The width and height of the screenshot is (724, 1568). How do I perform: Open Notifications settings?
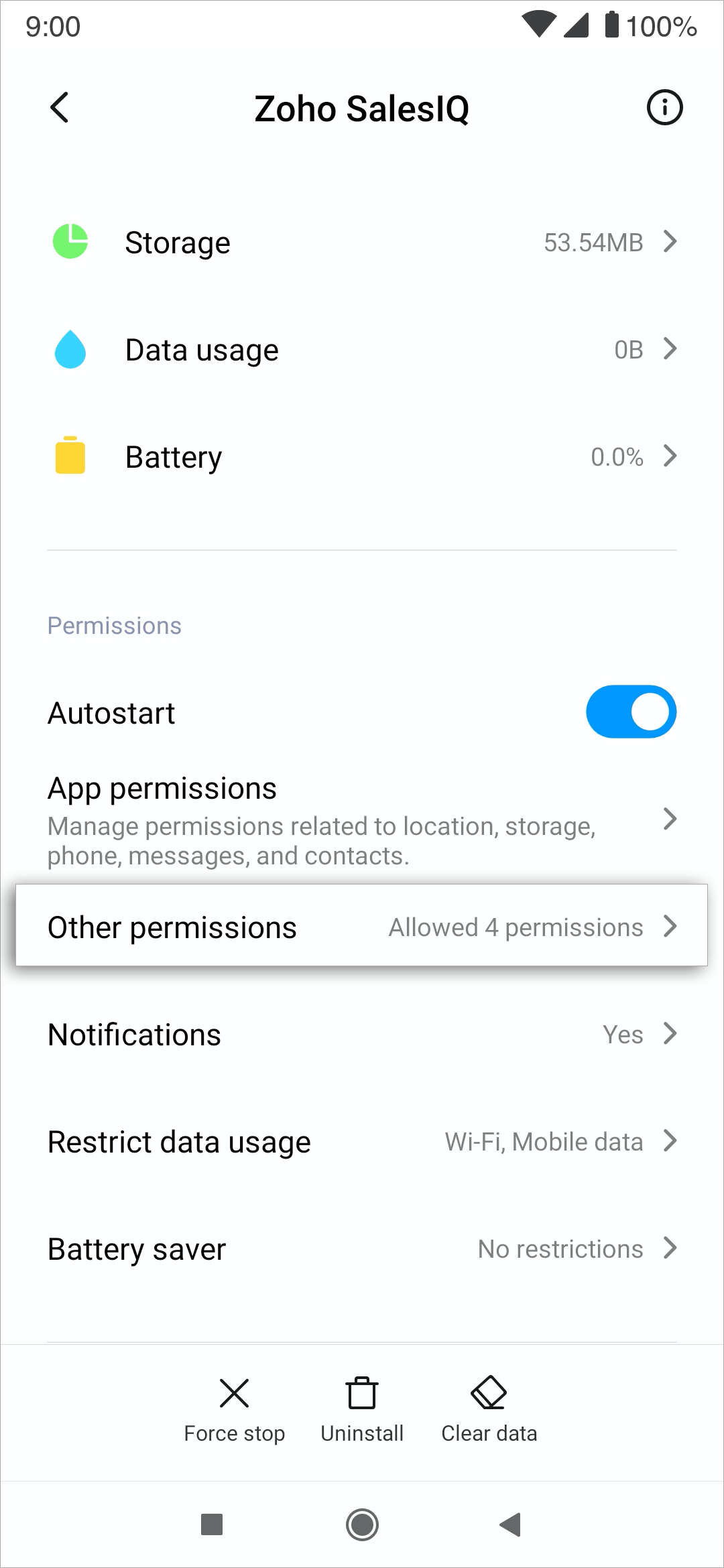tap(362, 1034)
